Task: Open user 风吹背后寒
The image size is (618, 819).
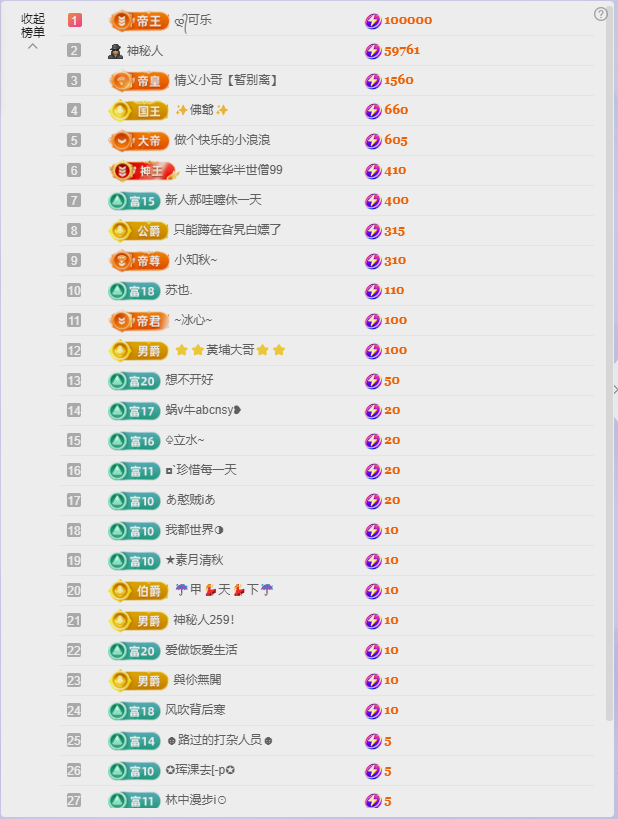Action: click(x=195, y=710)
